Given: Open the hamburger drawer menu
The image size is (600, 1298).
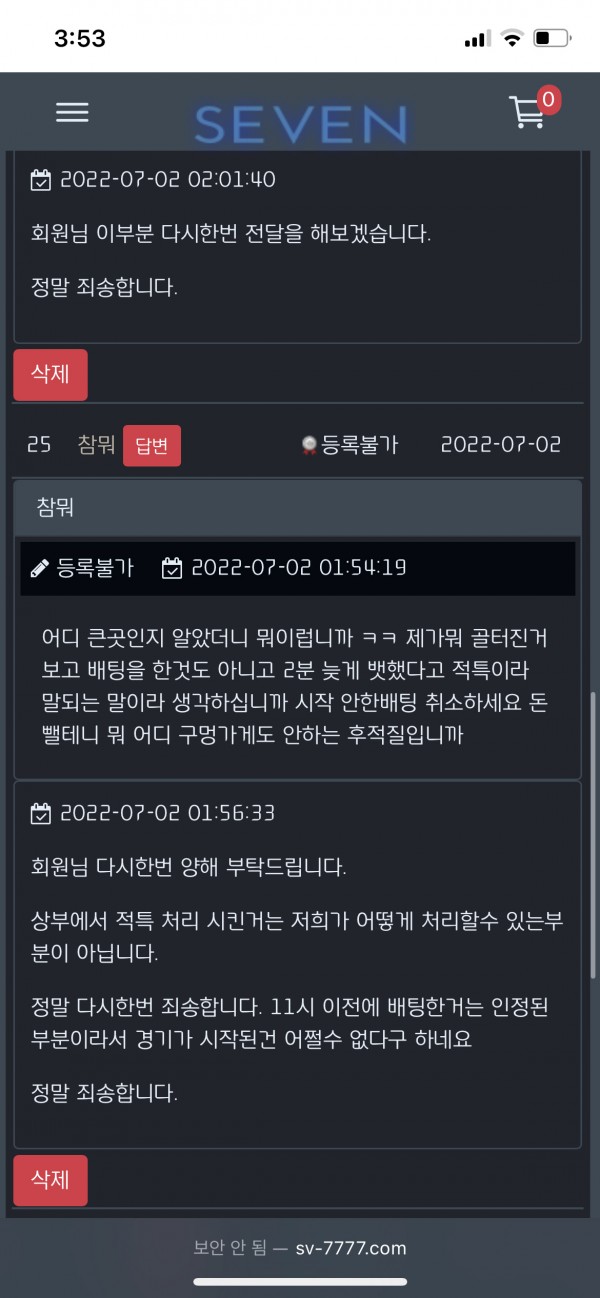Looking at the screenshot, I should (72, 113).
